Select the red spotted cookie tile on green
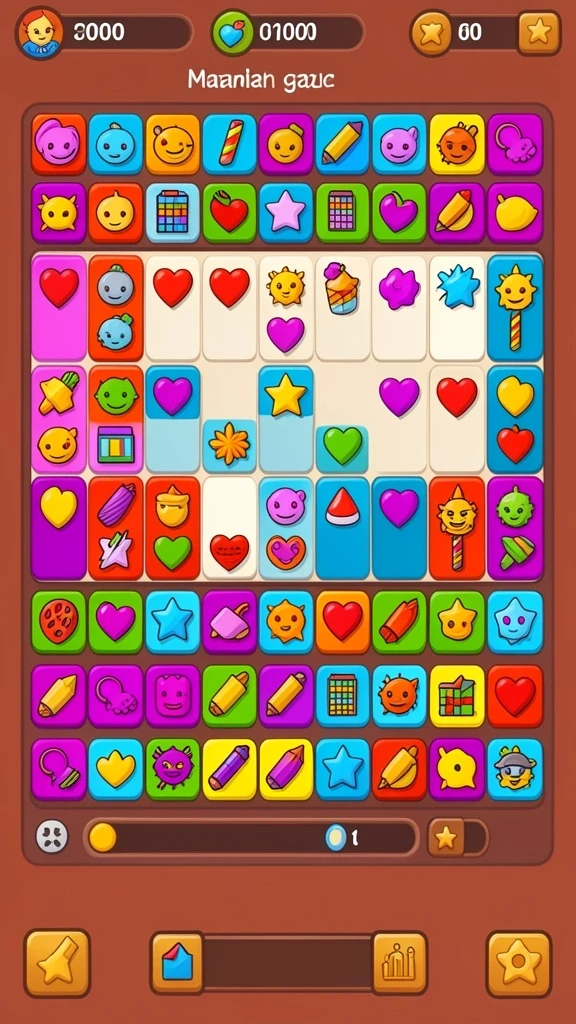 [59, 622]
